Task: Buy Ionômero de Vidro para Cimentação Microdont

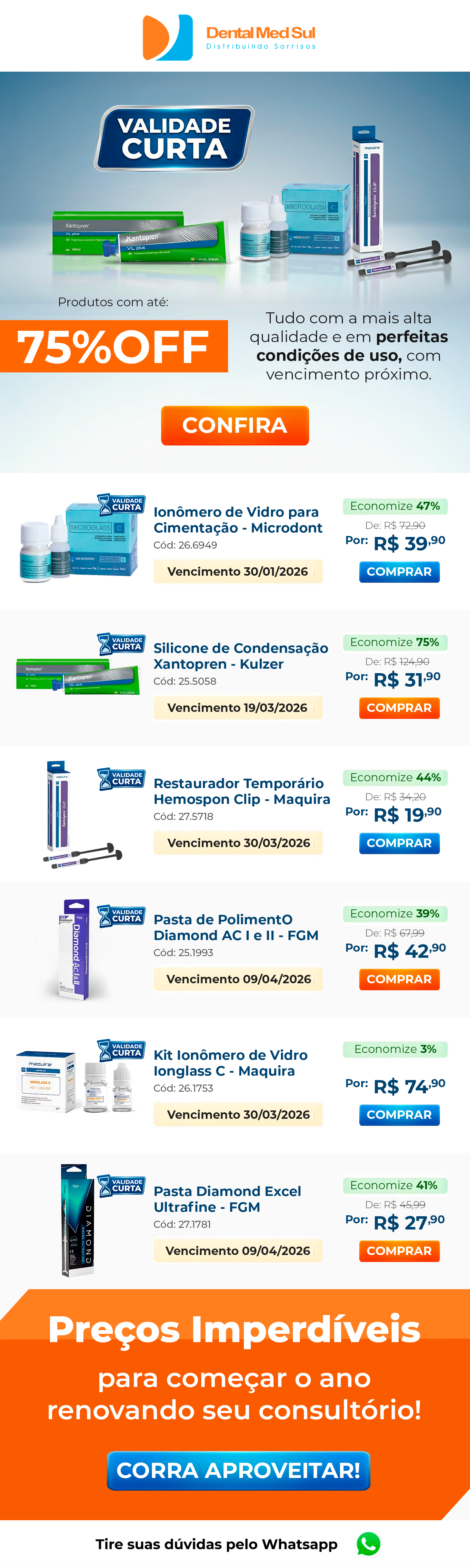Action: tap(399, 572)
